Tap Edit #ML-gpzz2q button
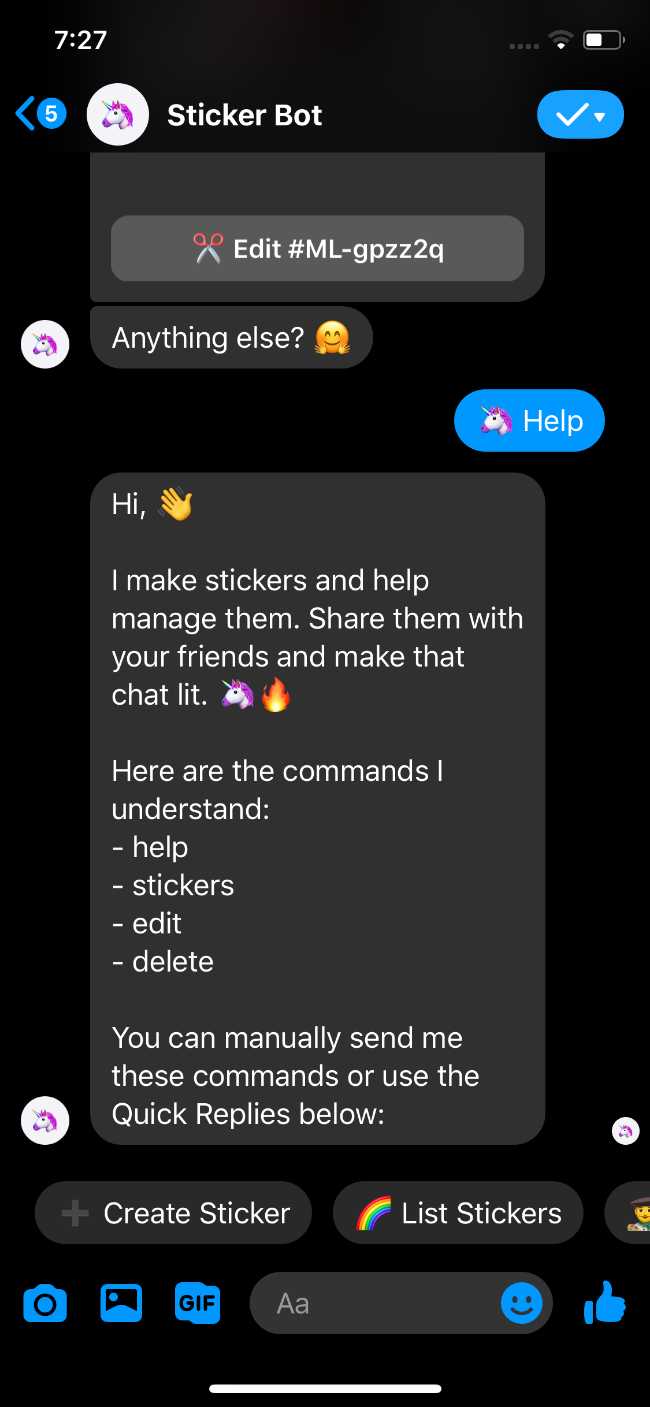 click(317, 249)
